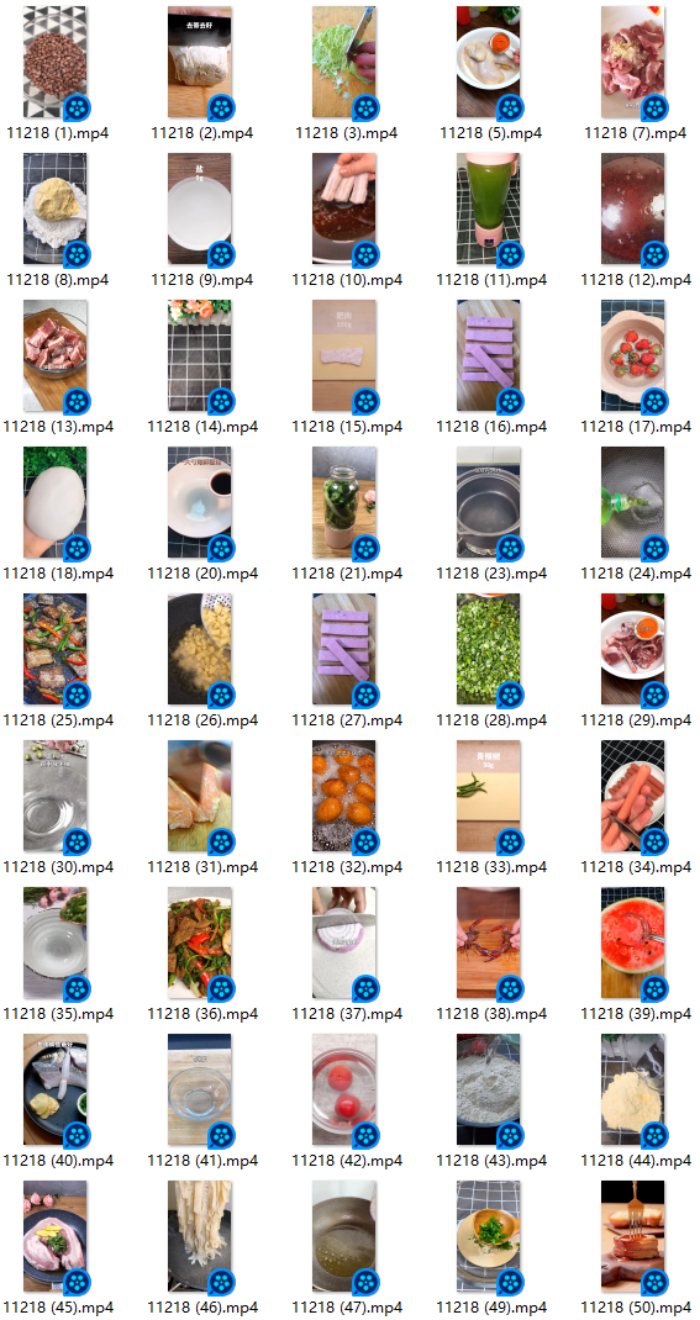Open video 11218 (46).mp4
Image resolution: width=700 pixels, height=1320 pixels.
coord(199,1236)
